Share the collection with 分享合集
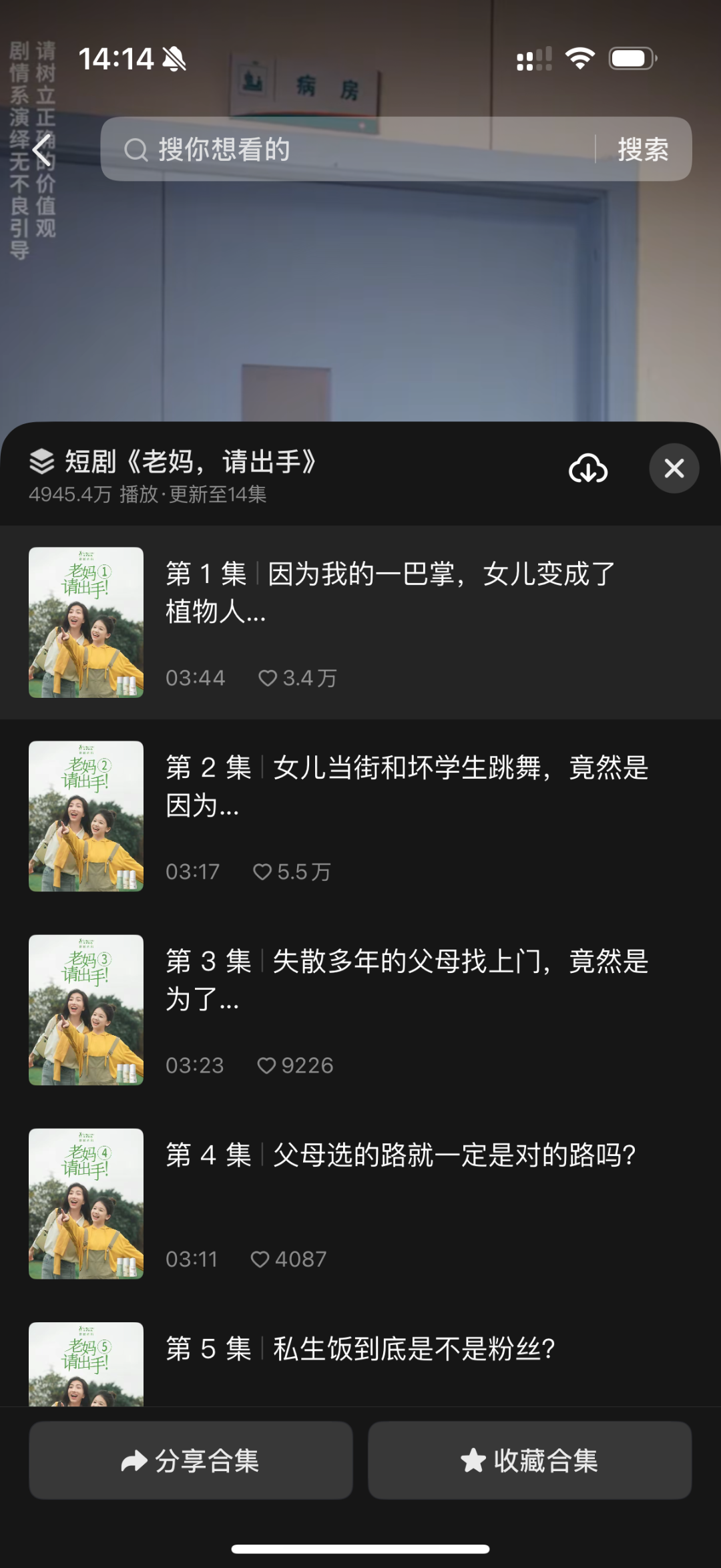 191,1460
